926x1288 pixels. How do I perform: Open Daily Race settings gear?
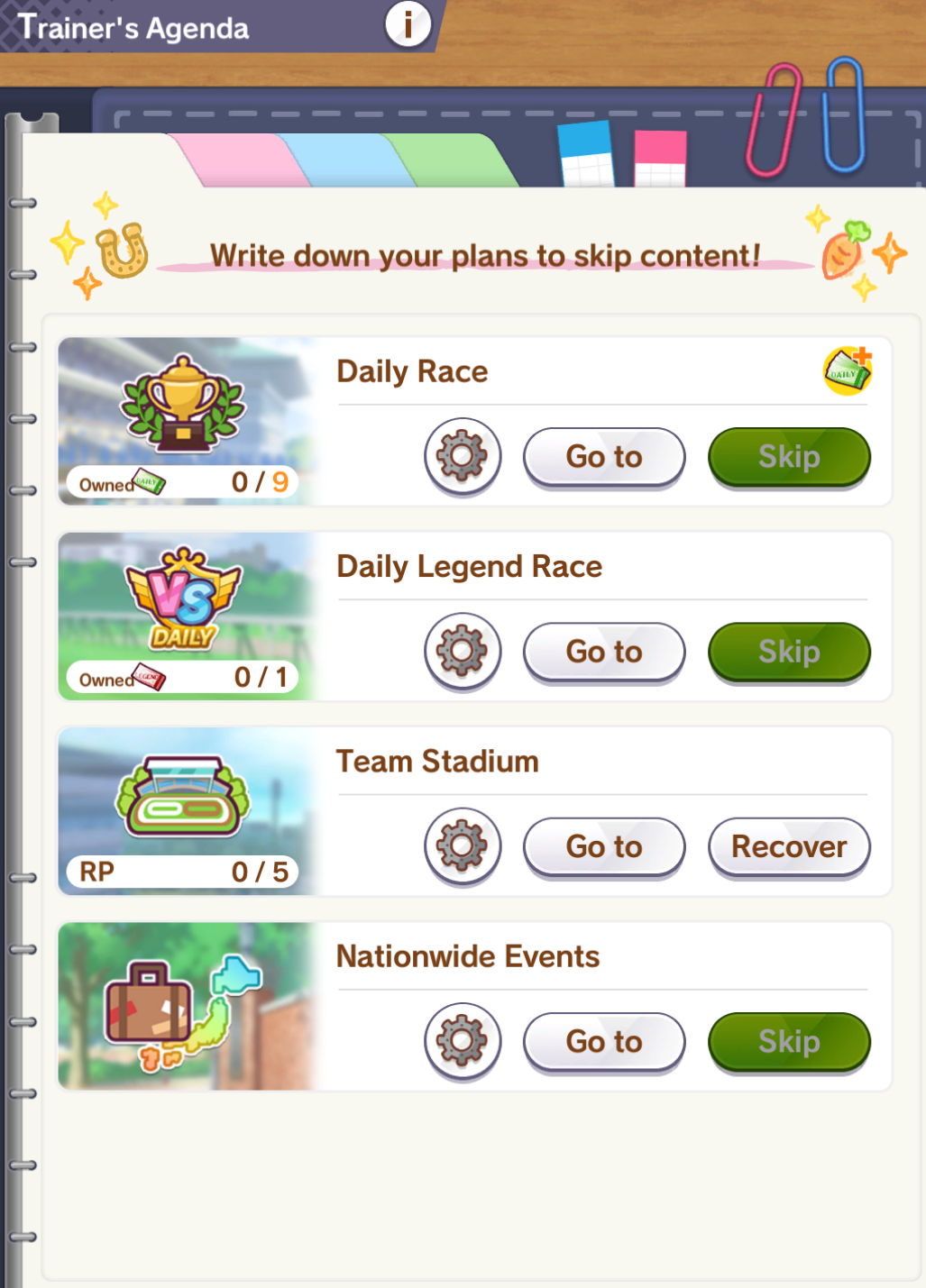coord(463,456)
